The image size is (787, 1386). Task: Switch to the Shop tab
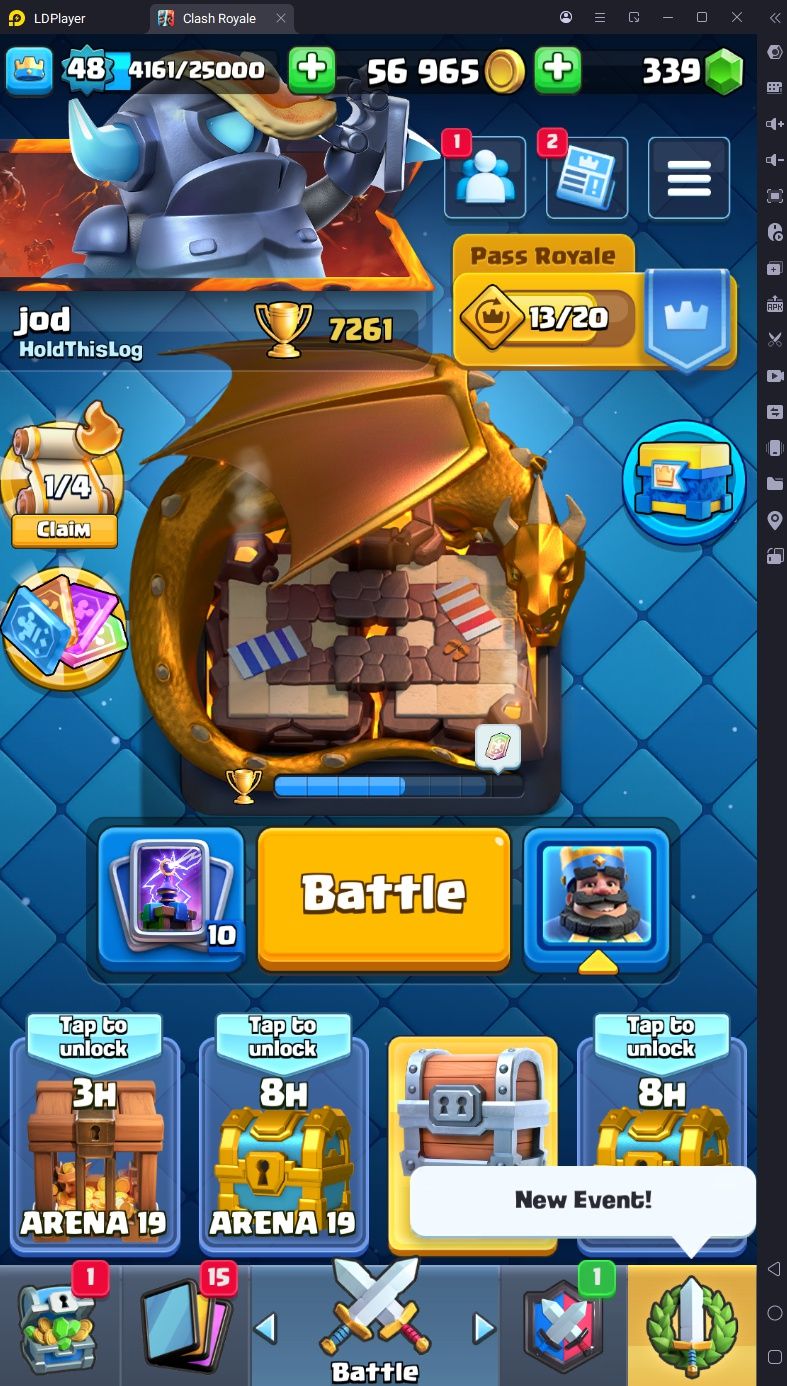pyautogui.click(x=60, y=1325)
